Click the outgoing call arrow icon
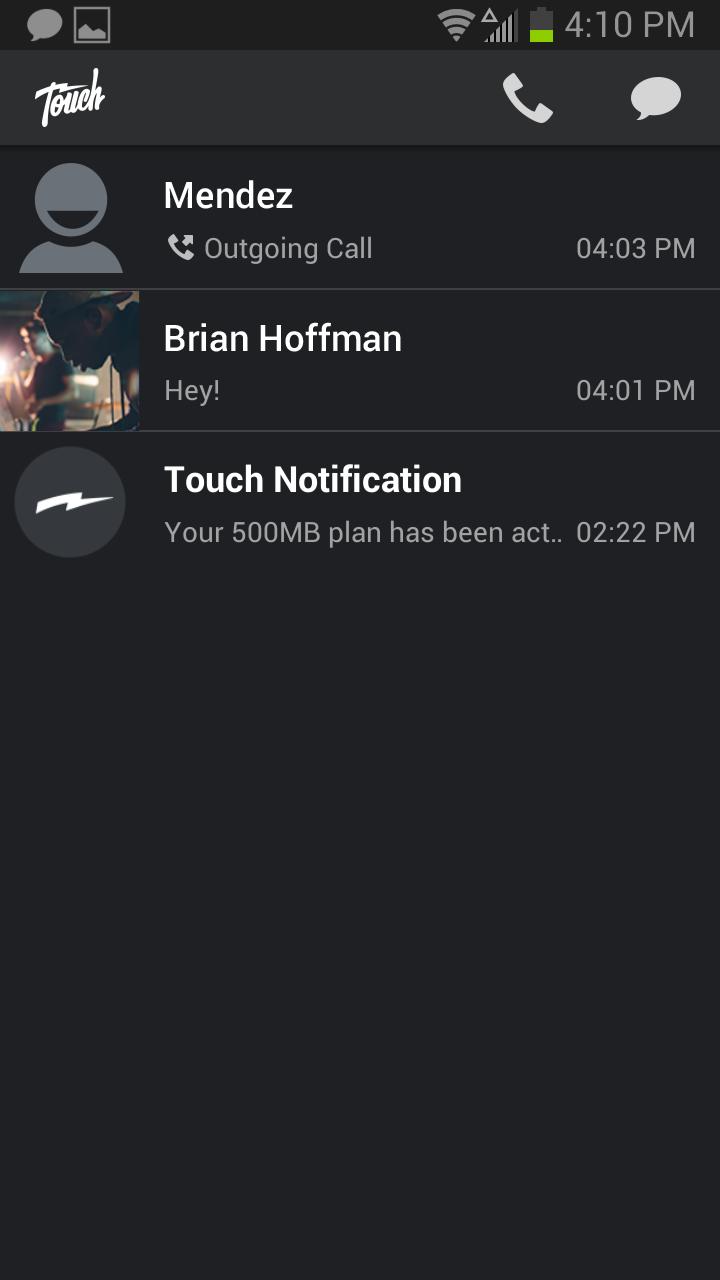 pos(181,247)
